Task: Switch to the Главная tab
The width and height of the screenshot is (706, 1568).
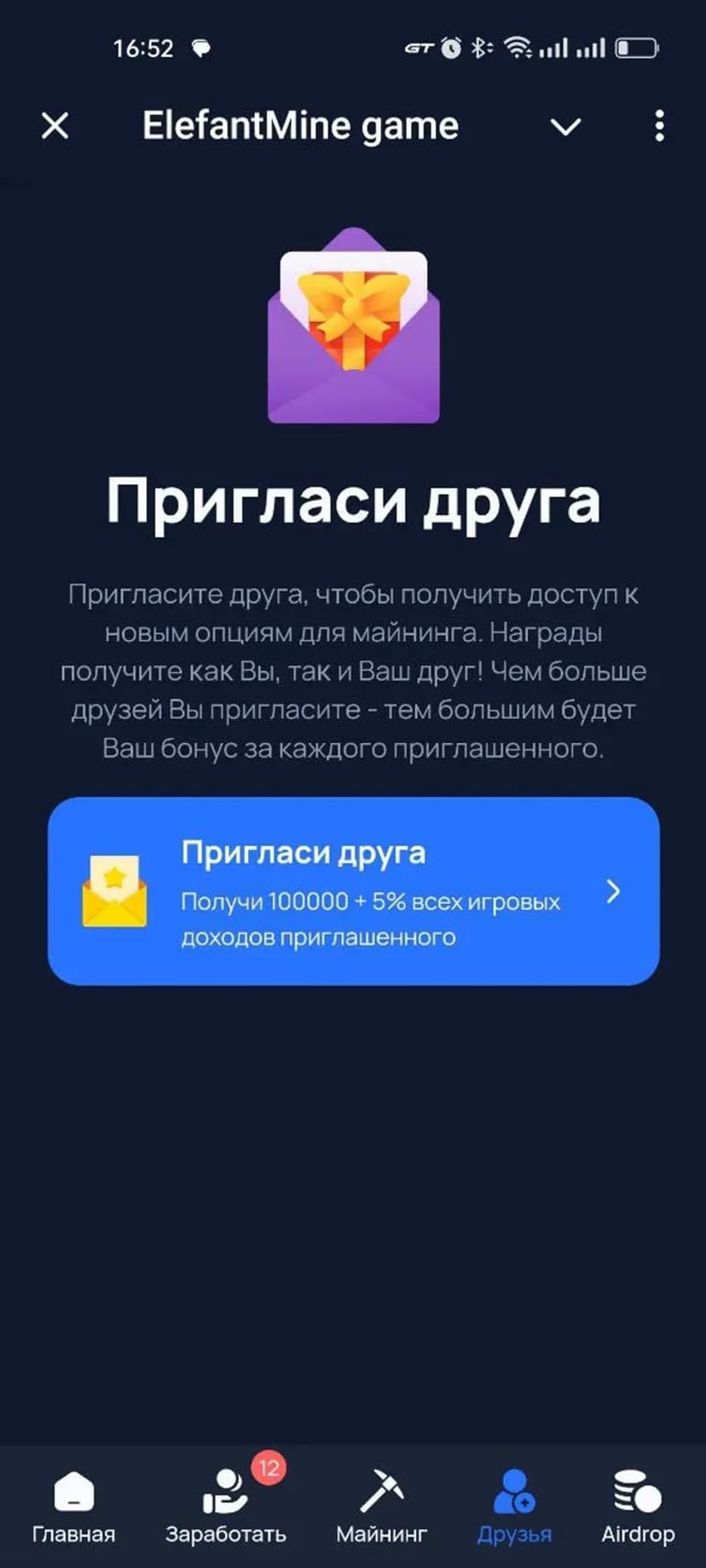Action: [x=73, y=1507]
